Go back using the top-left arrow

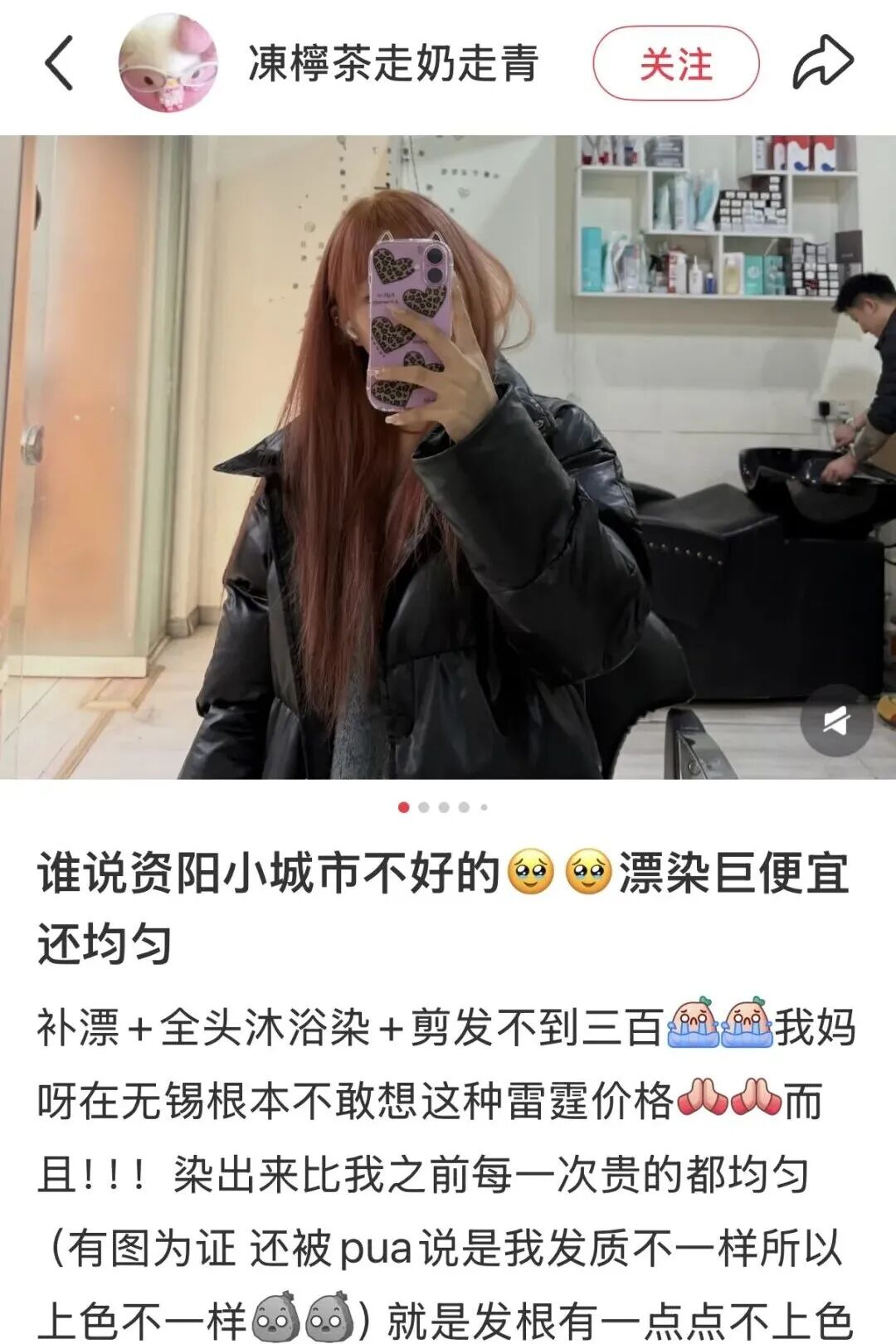click(59, 63)
